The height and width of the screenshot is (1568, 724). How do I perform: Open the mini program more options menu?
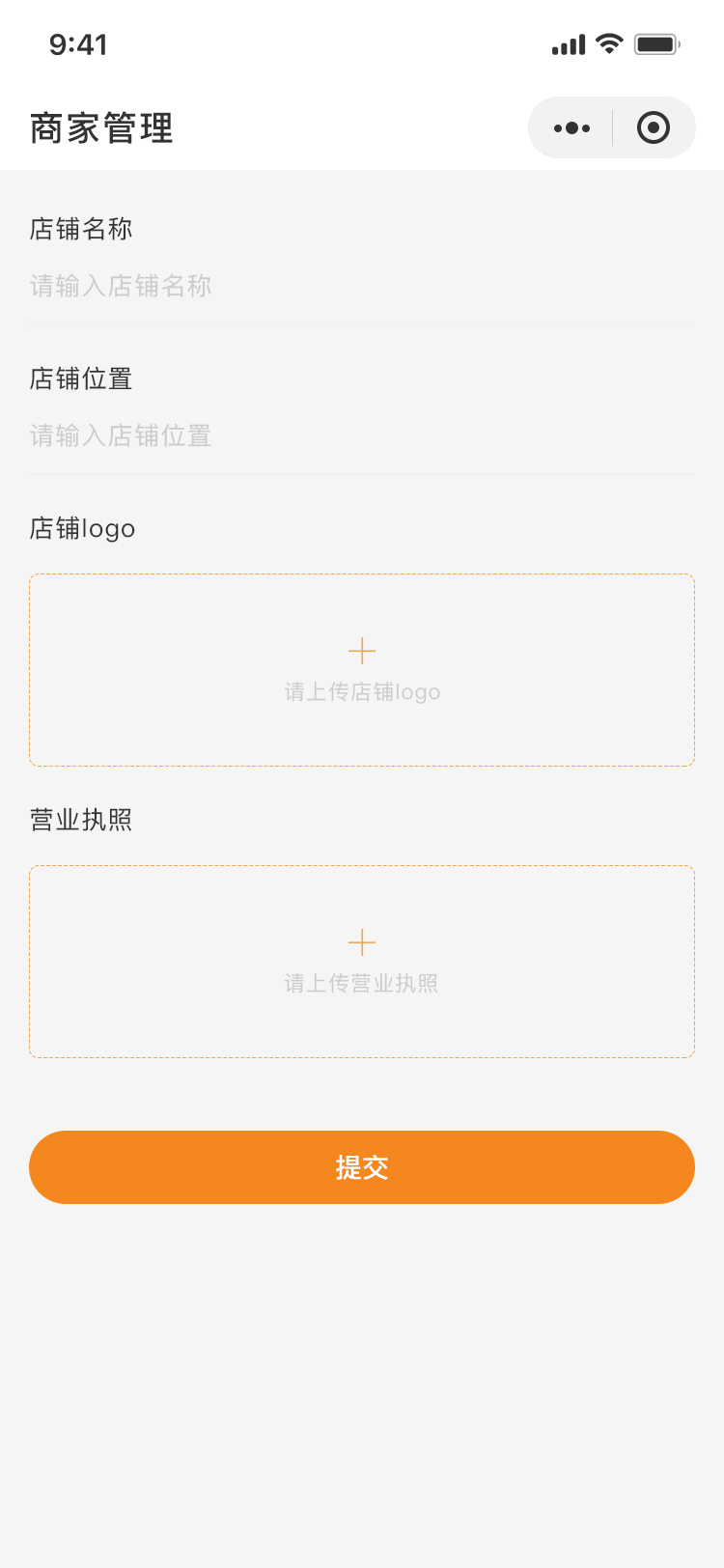[571, 127]
